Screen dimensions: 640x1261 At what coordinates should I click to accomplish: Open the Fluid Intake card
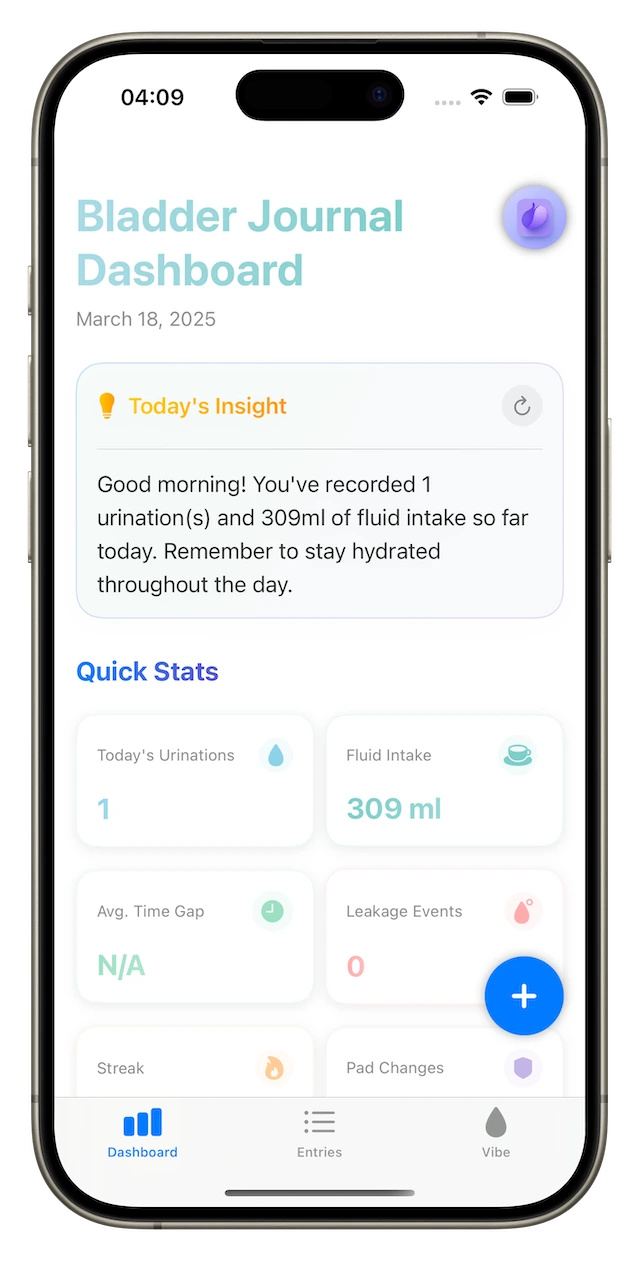tap(444, 781)
